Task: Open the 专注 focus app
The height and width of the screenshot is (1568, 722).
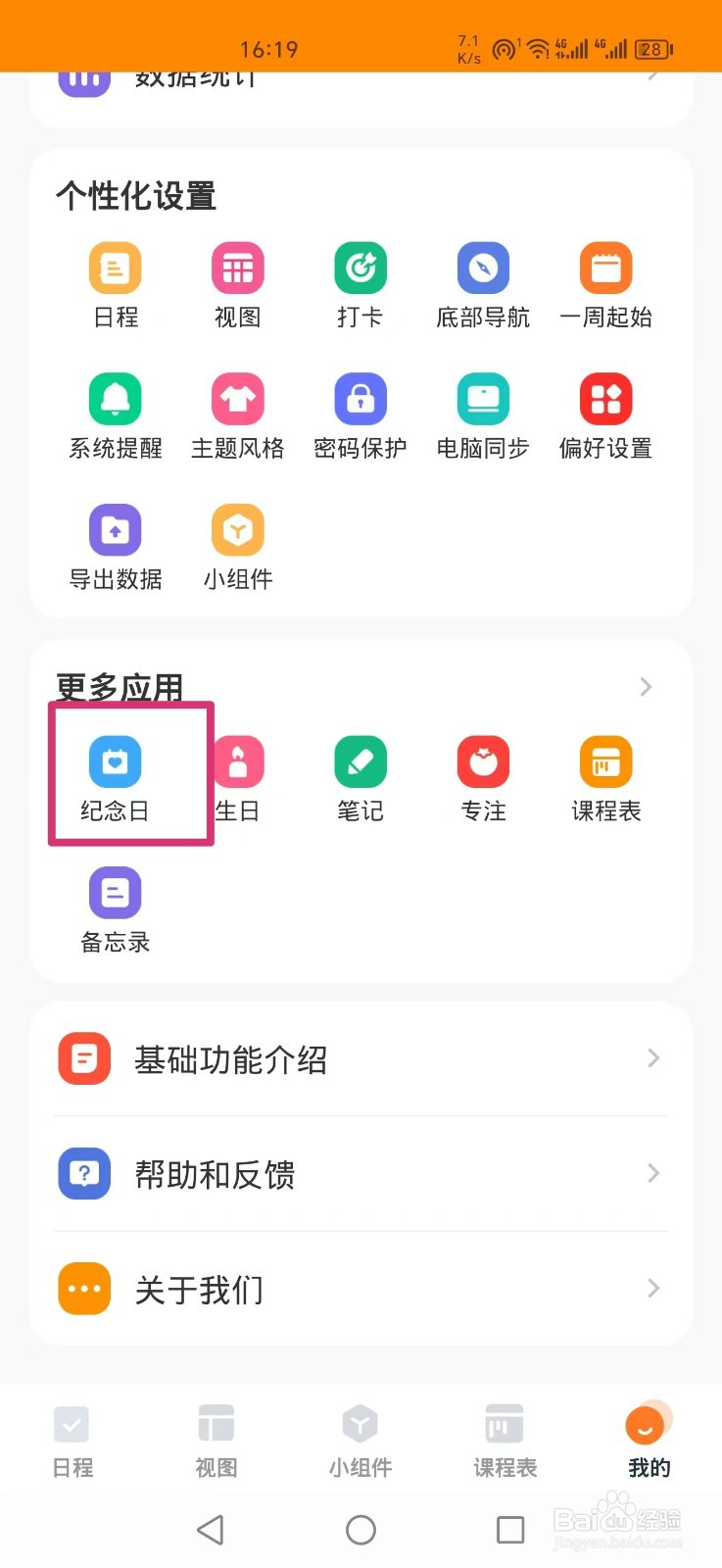Action: click(482, 774)
